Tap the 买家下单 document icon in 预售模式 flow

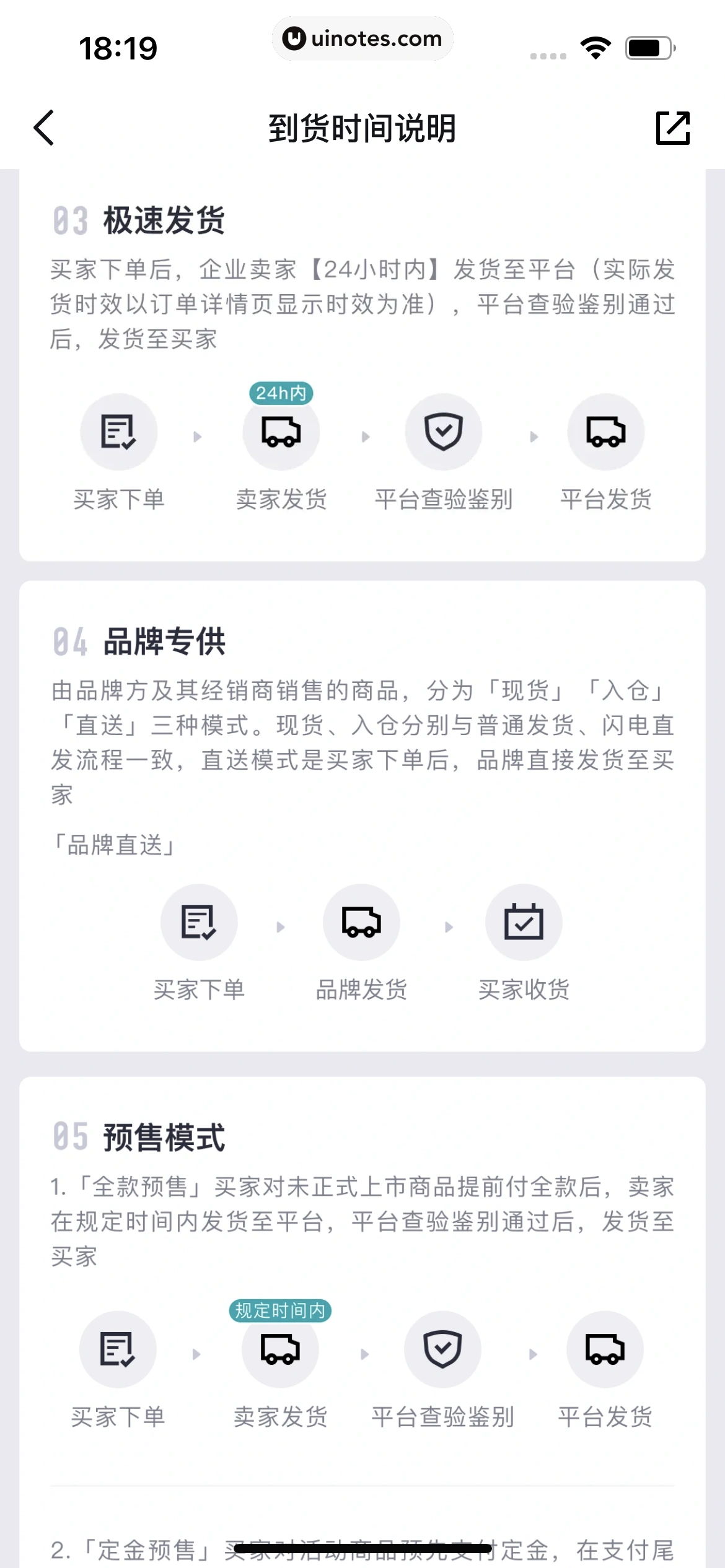(x=118, y=1350)
